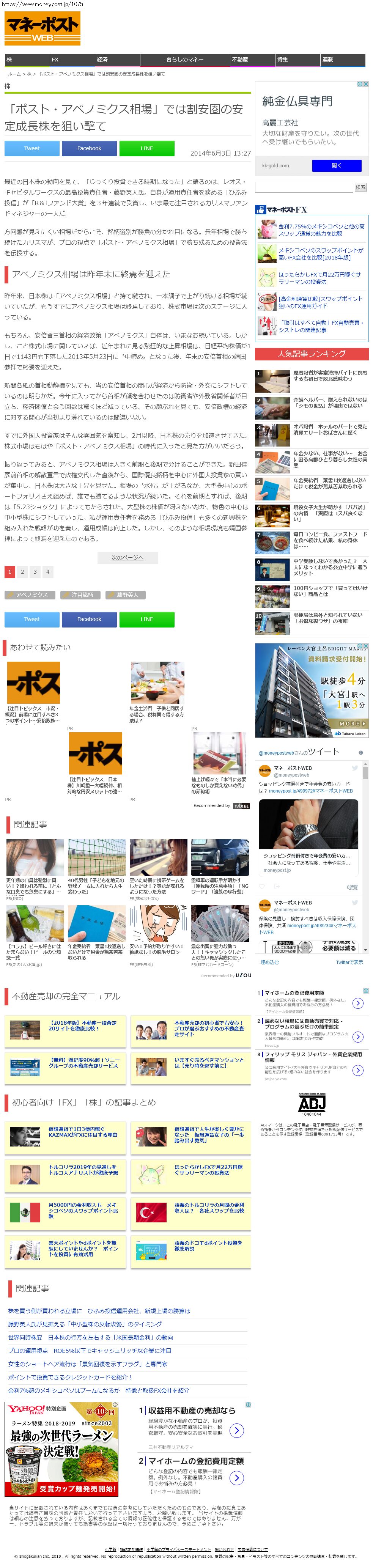Open the 暮らしのマネー section
The image size is (373, 1568).
click(185, 60)
